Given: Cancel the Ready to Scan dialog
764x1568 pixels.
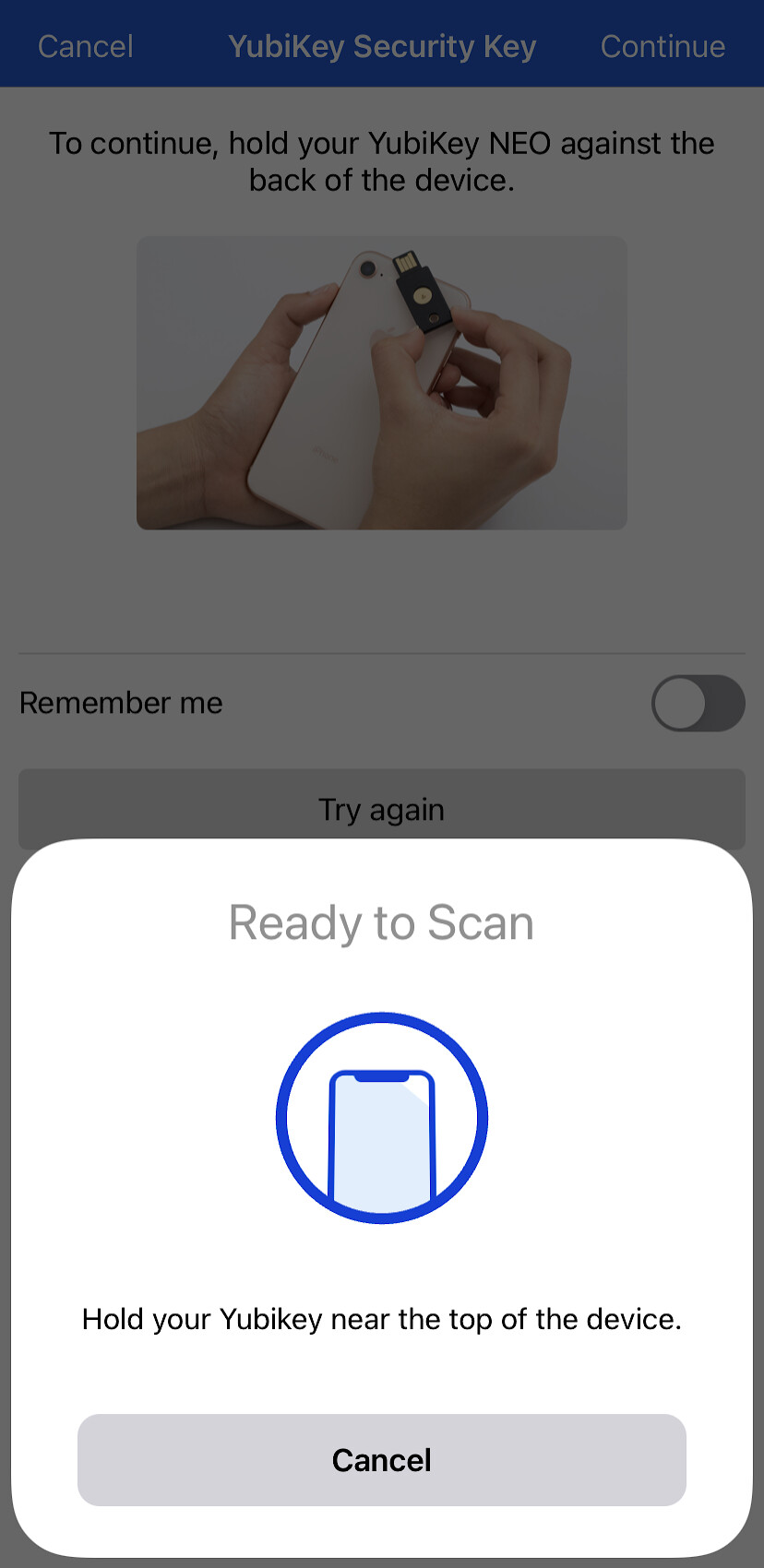Looking at the screenshot, I should coord(381,1459).
